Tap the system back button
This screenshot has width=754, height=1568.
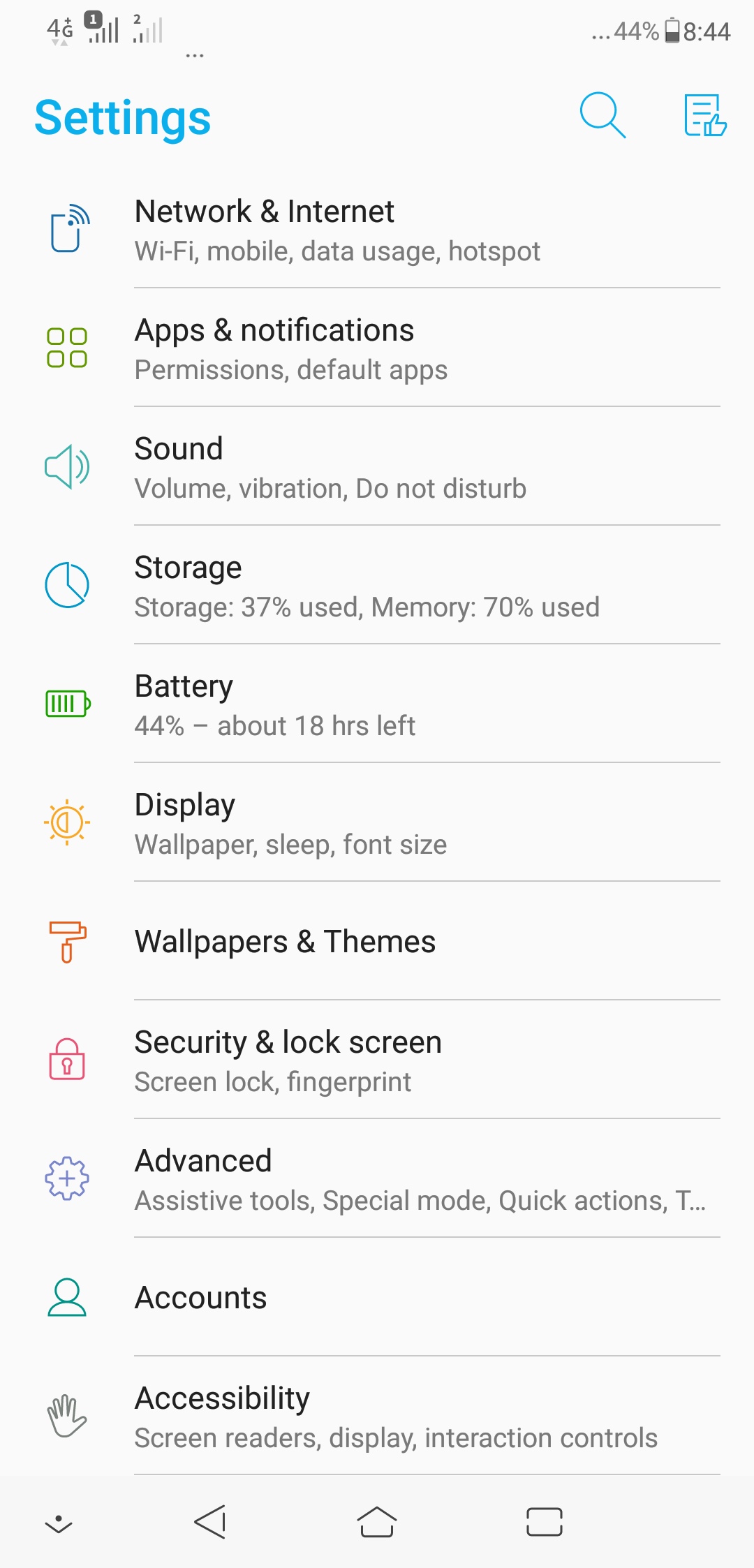click(x=210, y=1521)
